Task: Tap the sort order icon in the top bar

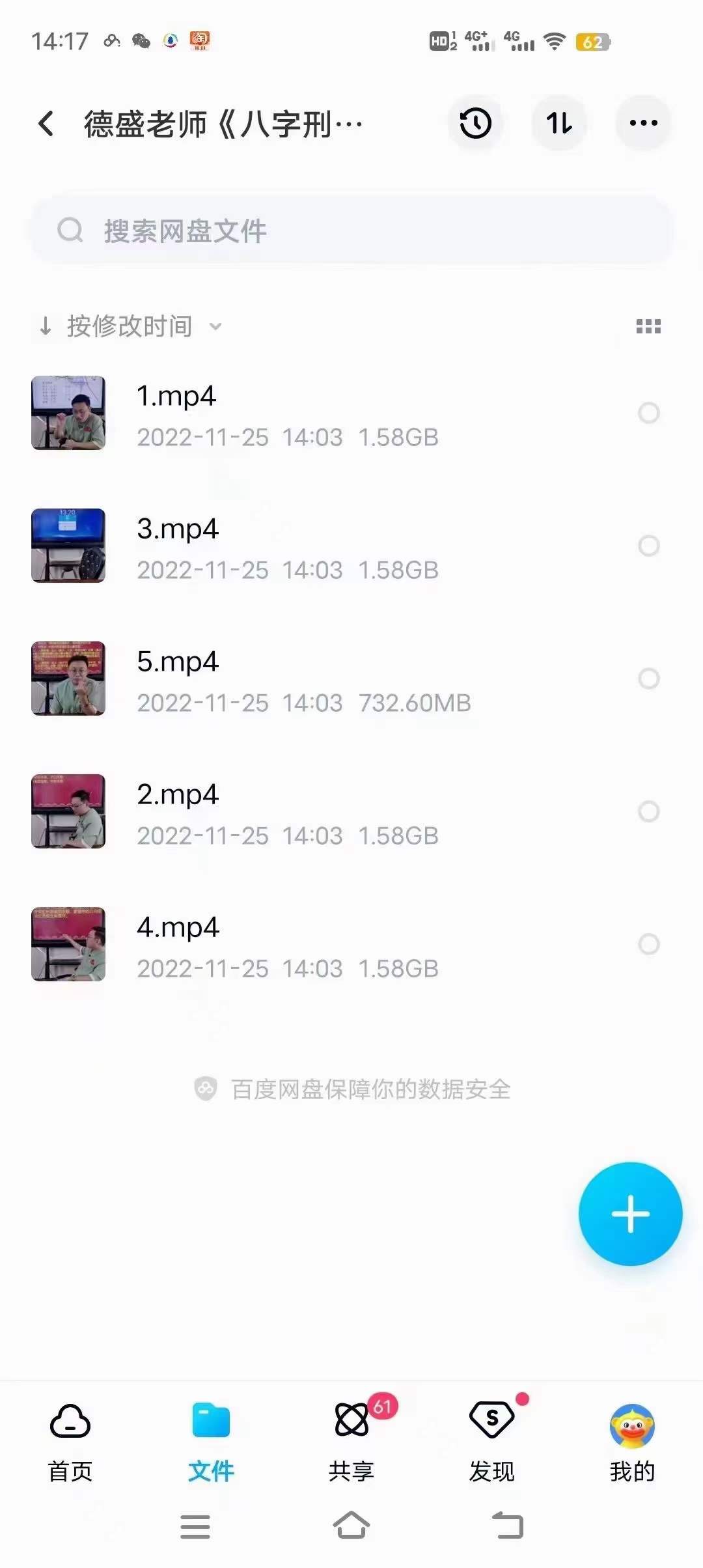Action: pos(559,123)
